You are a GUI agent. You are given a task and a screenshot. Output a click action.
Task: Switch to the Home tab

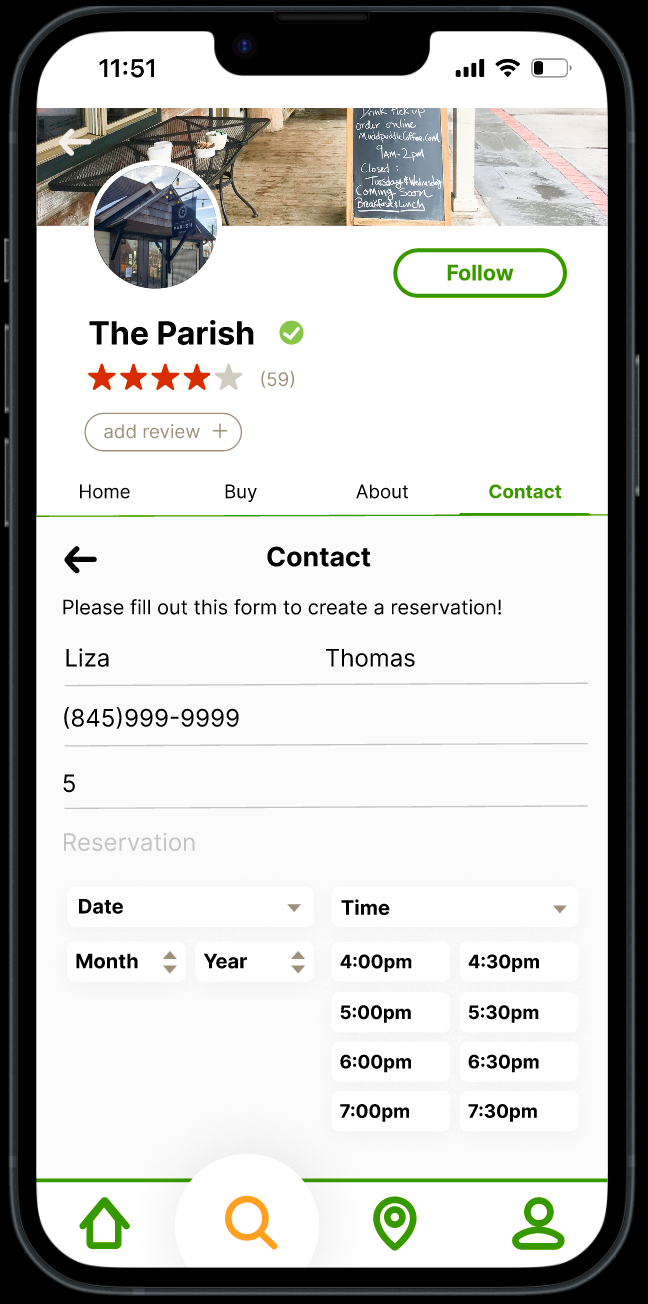coord(104,492)
